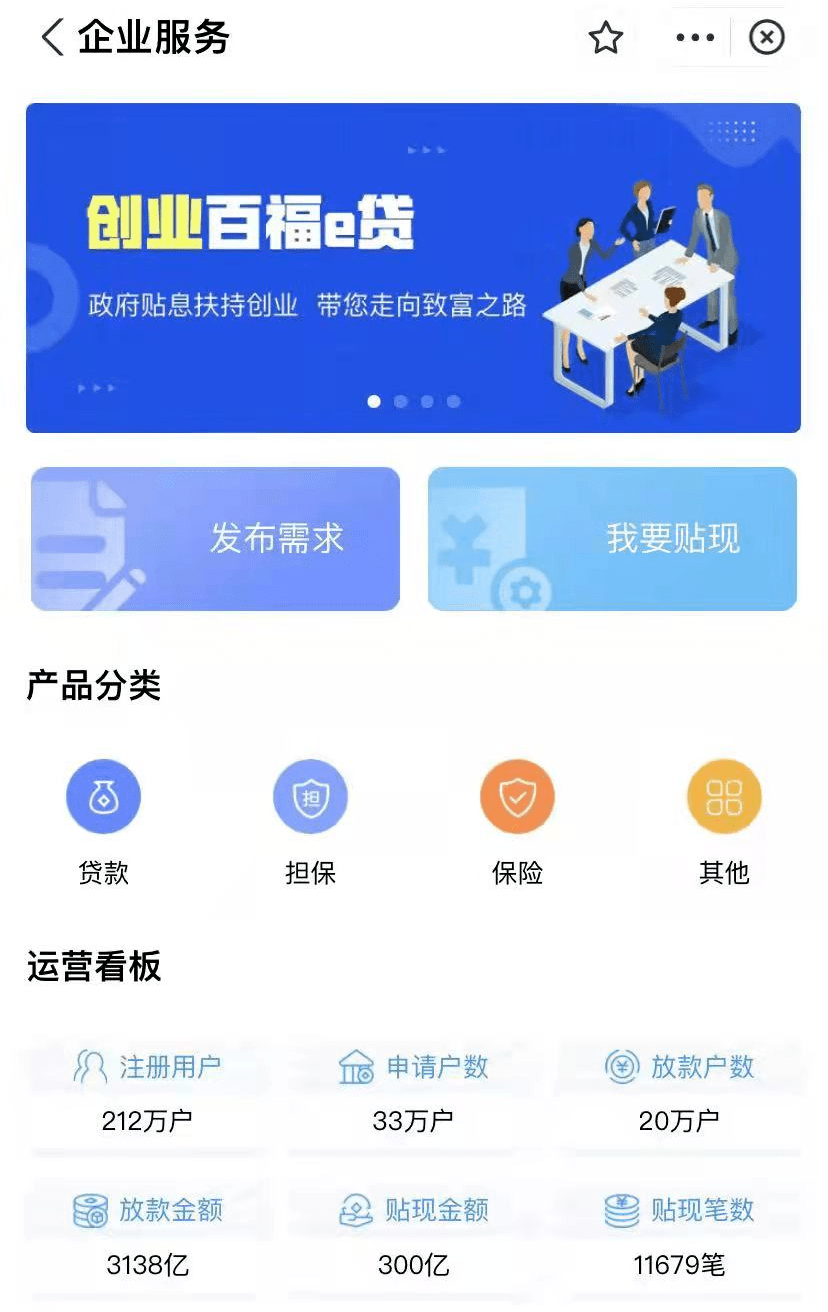Open the 创业百福e贷 banner
828x1312 pixels.
click(413, 267)
